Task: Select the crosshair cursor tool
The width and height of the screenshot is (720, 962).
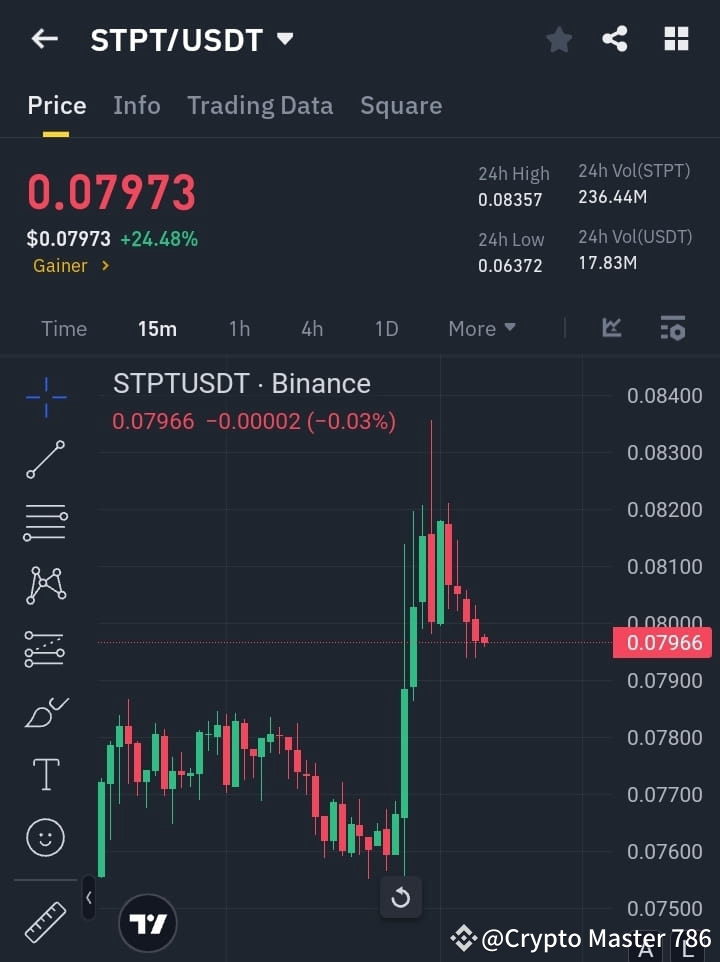Action: tap(45, 398)
